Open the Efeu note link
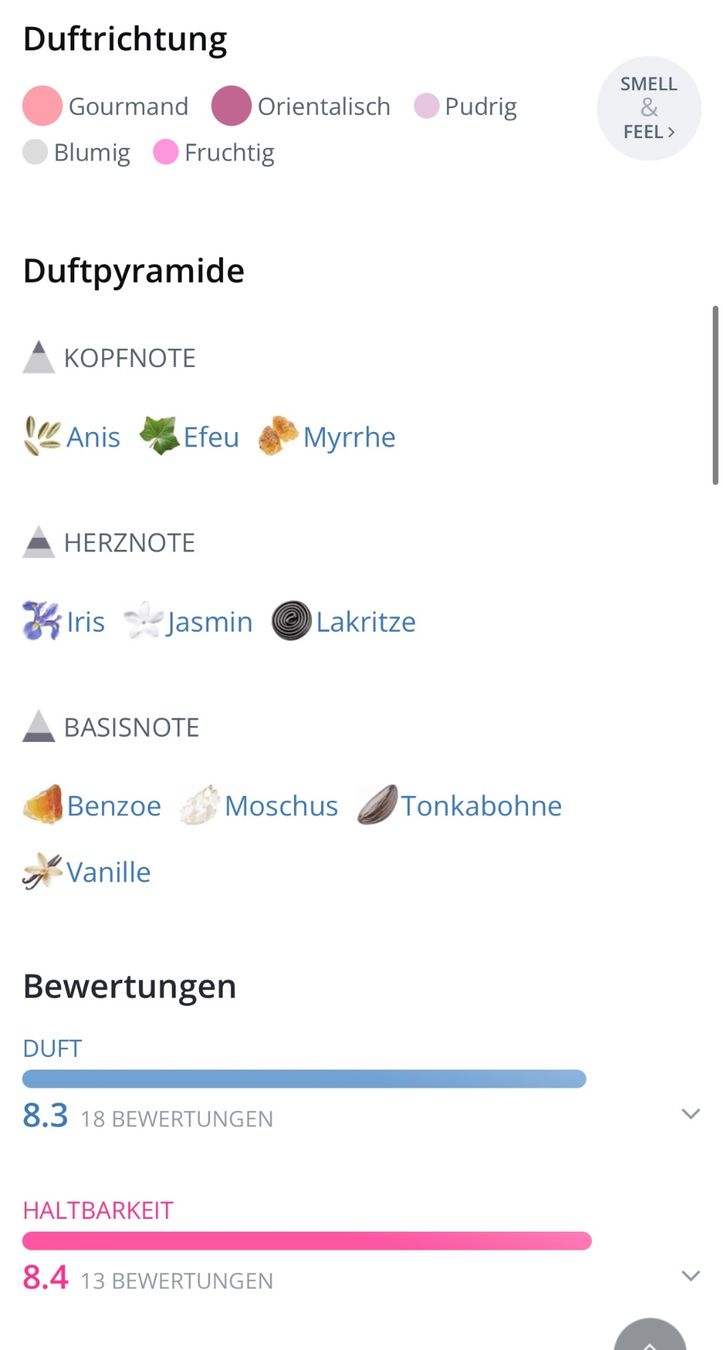 [x=189, y=437]
